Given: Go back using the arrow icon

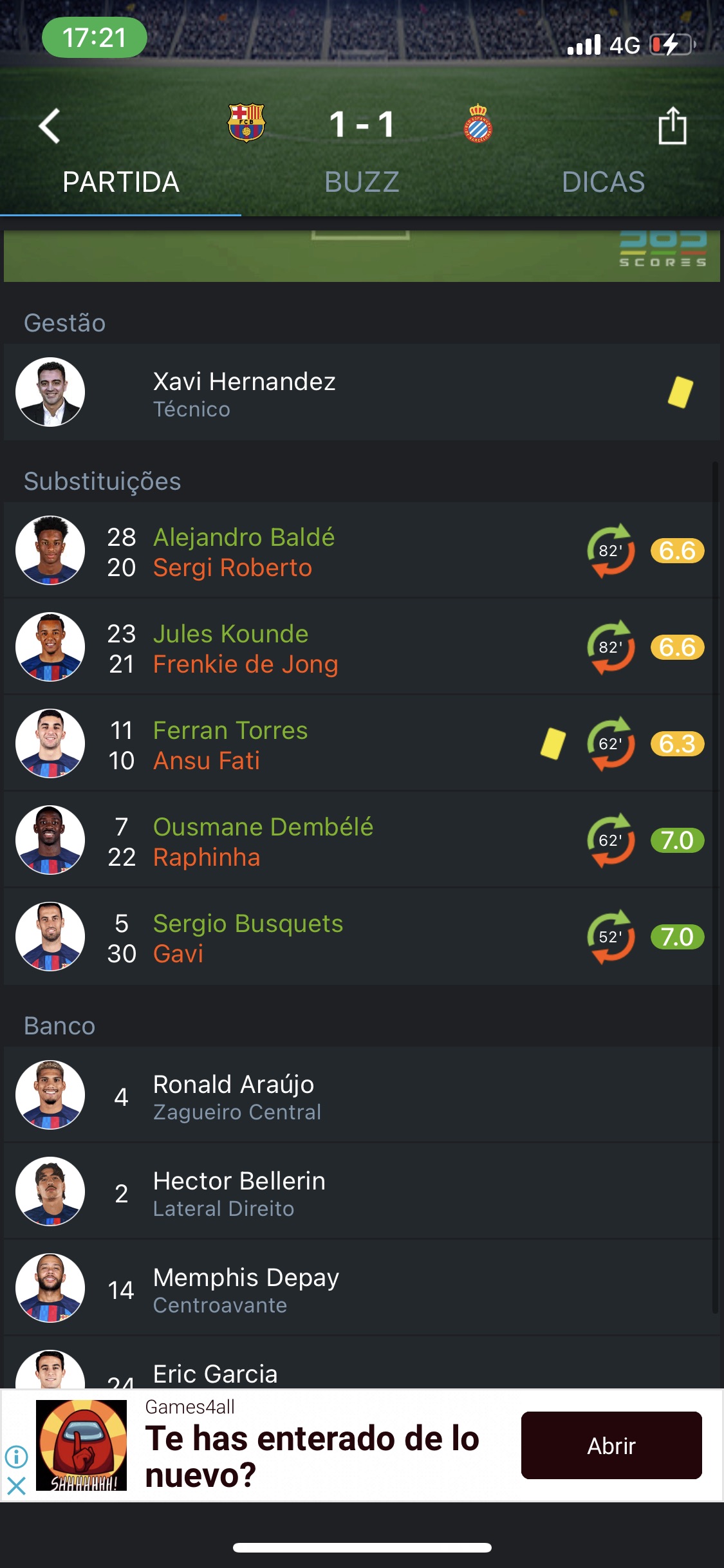Looking at the screenshot, I should [x=50, y=126].
